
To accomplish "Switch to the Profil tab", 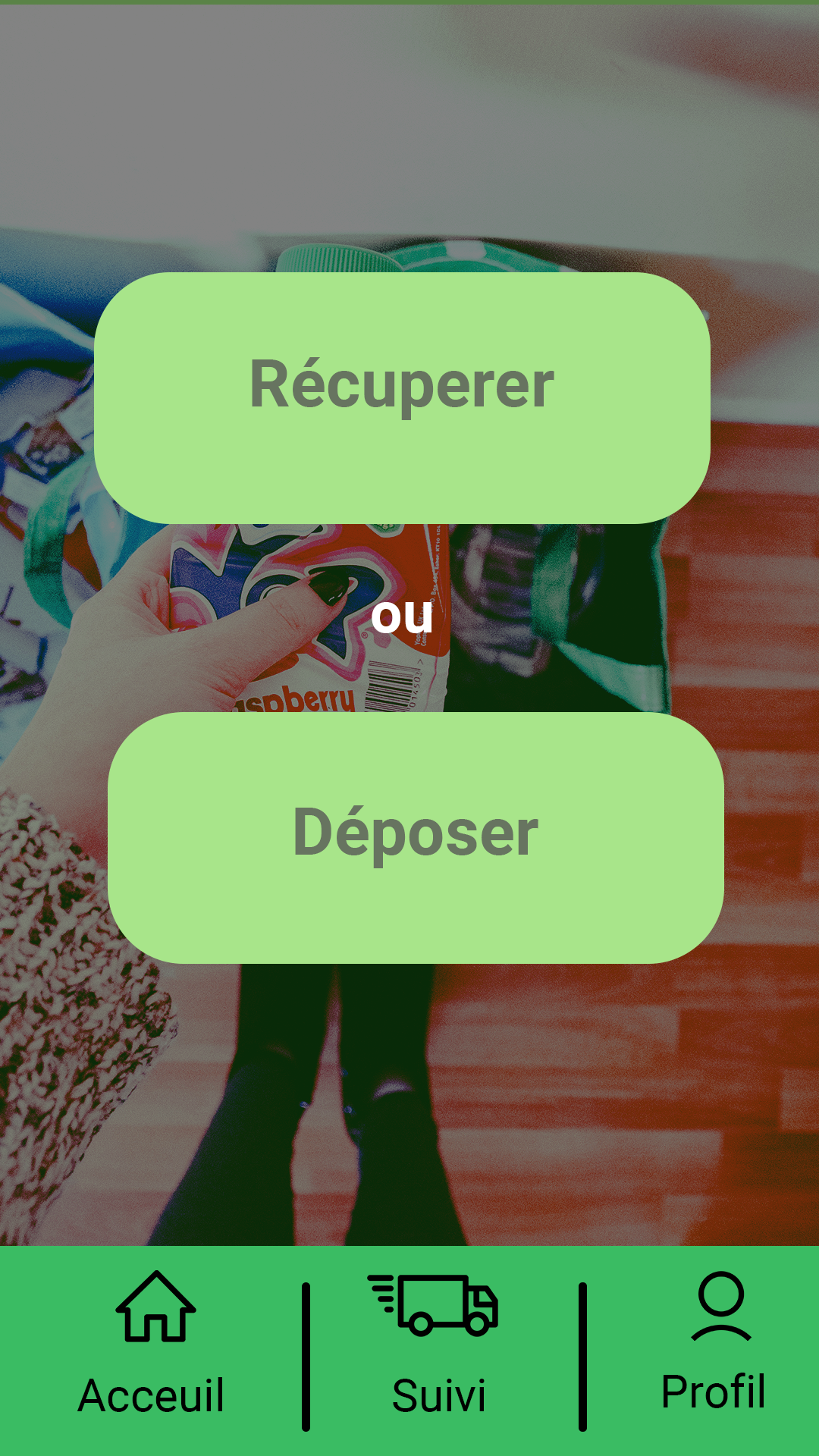I will pyautogui.click(x=716, y=1344).
